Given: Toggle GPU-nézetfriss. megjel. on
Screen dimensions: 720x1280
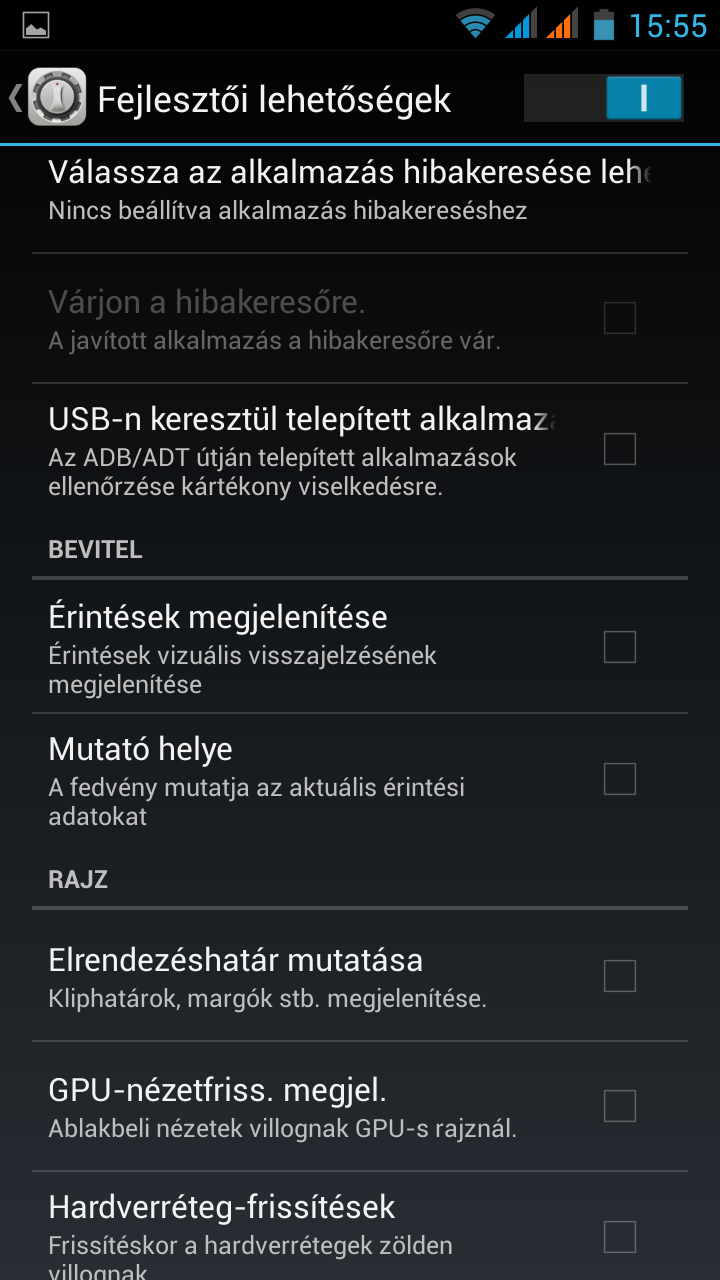Looking at the screenshot, I should coord(620,1106).
